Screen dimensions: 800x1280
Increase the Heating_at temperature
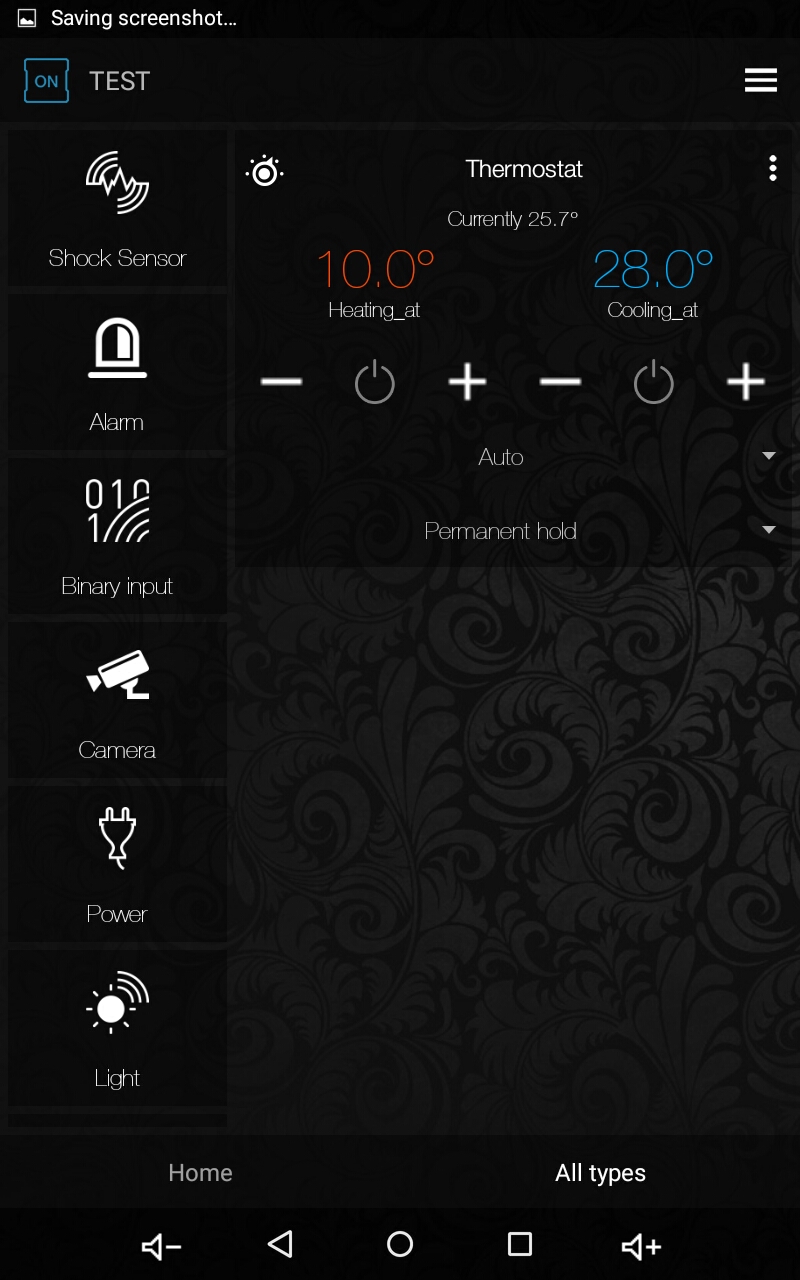pyautogui.click(x=467, y=382)
